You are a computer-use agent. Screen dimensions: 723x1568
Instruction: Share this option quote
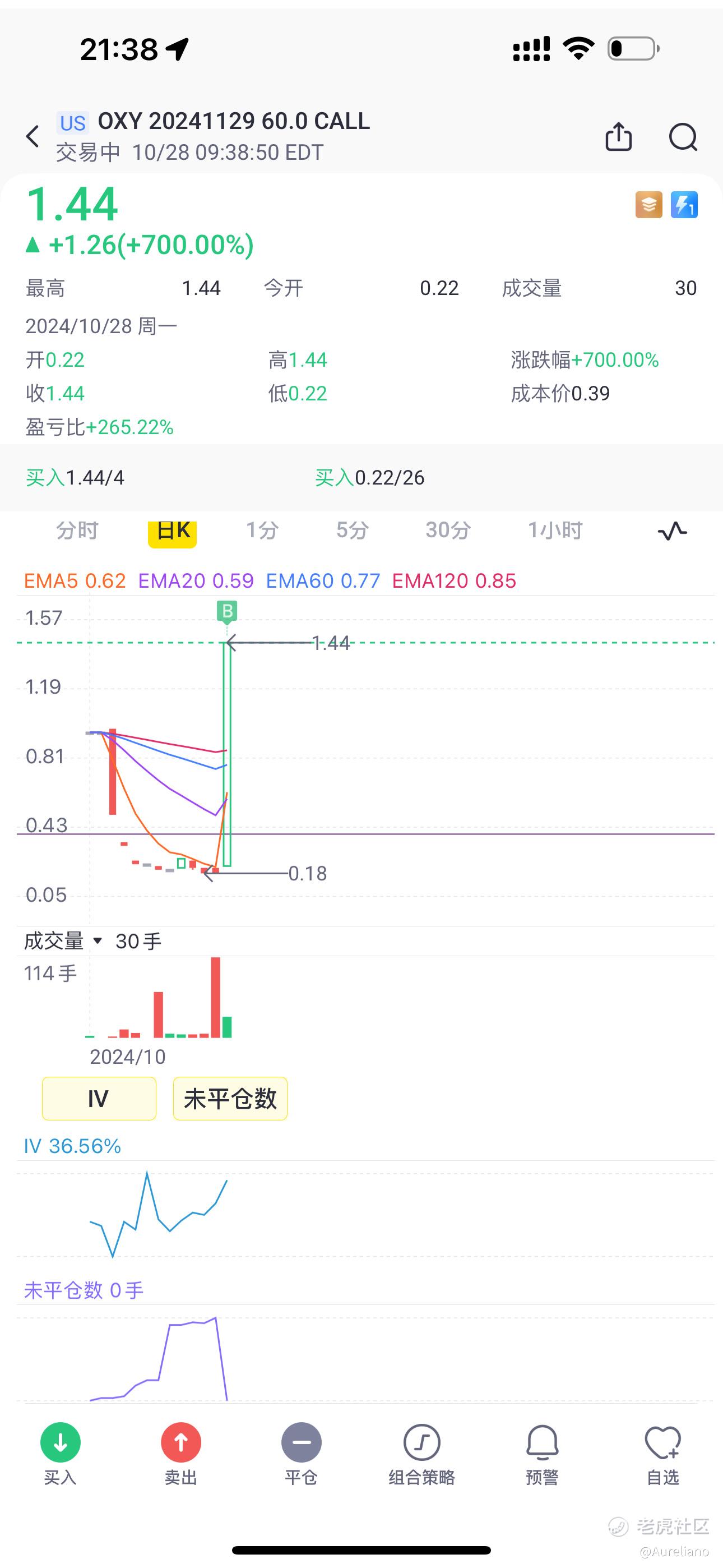click(x=618, y=136)
